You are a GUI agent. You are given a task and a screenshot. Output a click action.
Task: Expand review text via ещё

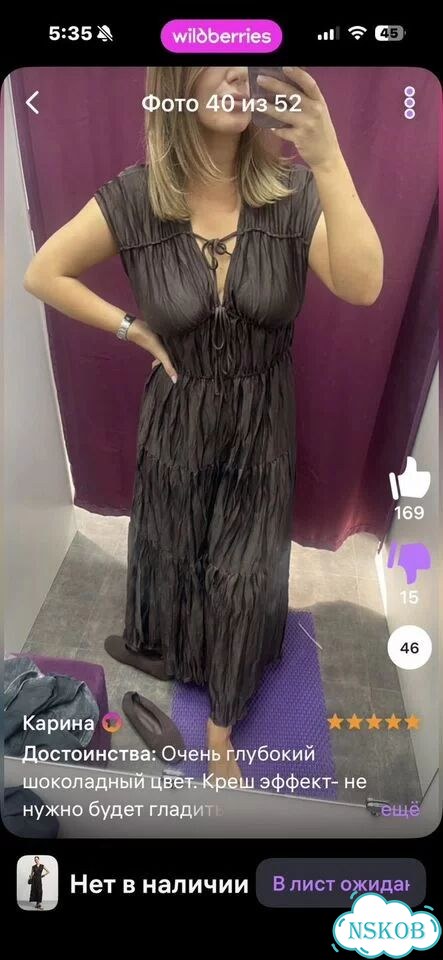tap(402, 809)
